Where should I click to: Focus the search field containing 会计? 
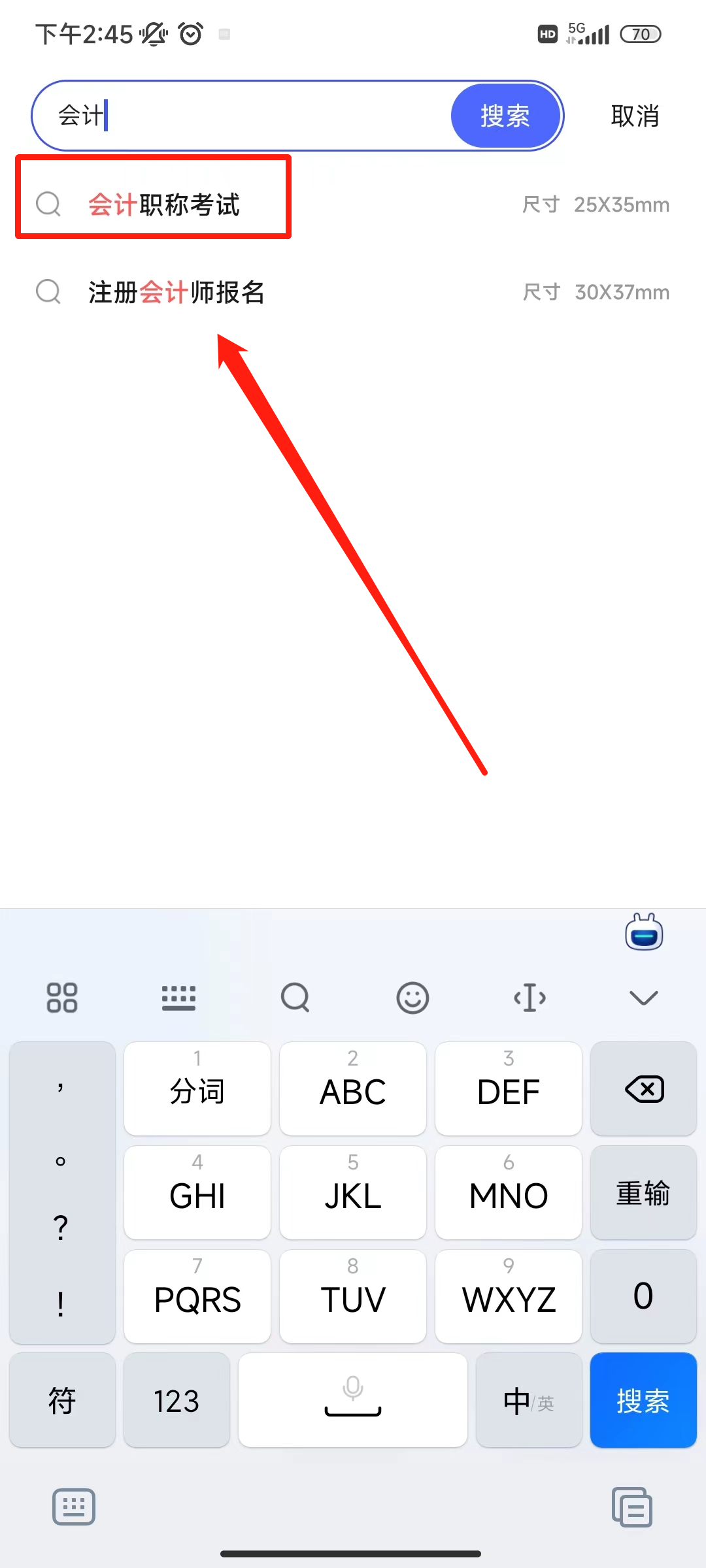point(248,116)
